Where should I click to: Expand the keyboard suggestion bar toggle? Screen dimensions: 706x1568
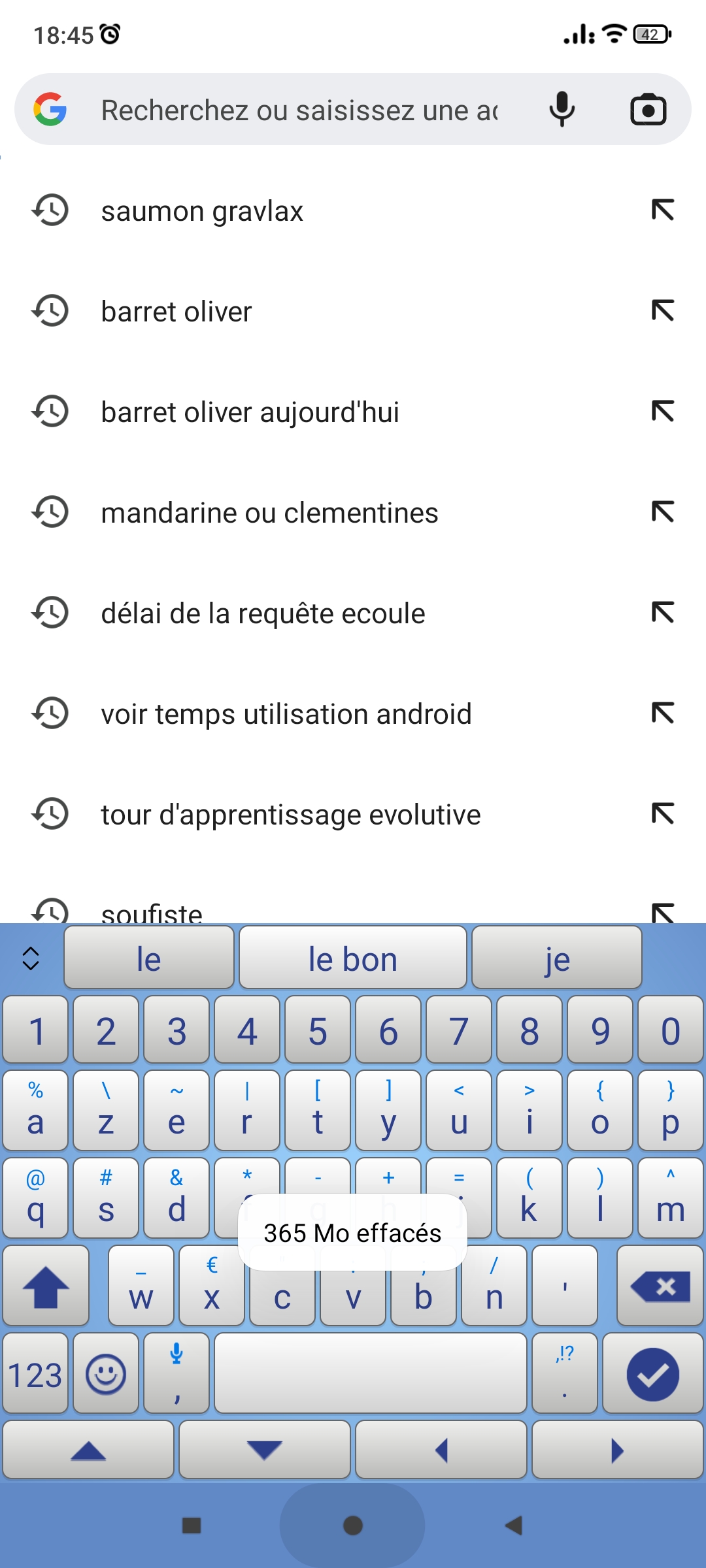[x=31, y=958]
